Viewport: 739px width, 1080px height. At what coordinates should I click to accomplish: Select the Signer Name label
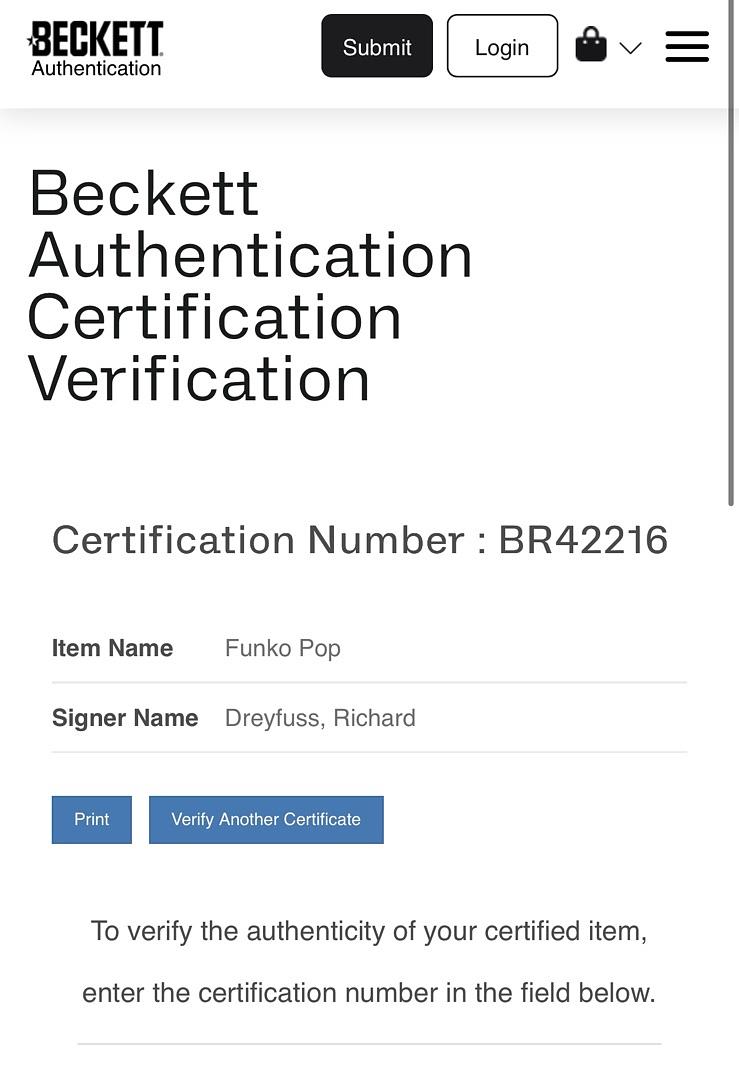tap(125, 718)
